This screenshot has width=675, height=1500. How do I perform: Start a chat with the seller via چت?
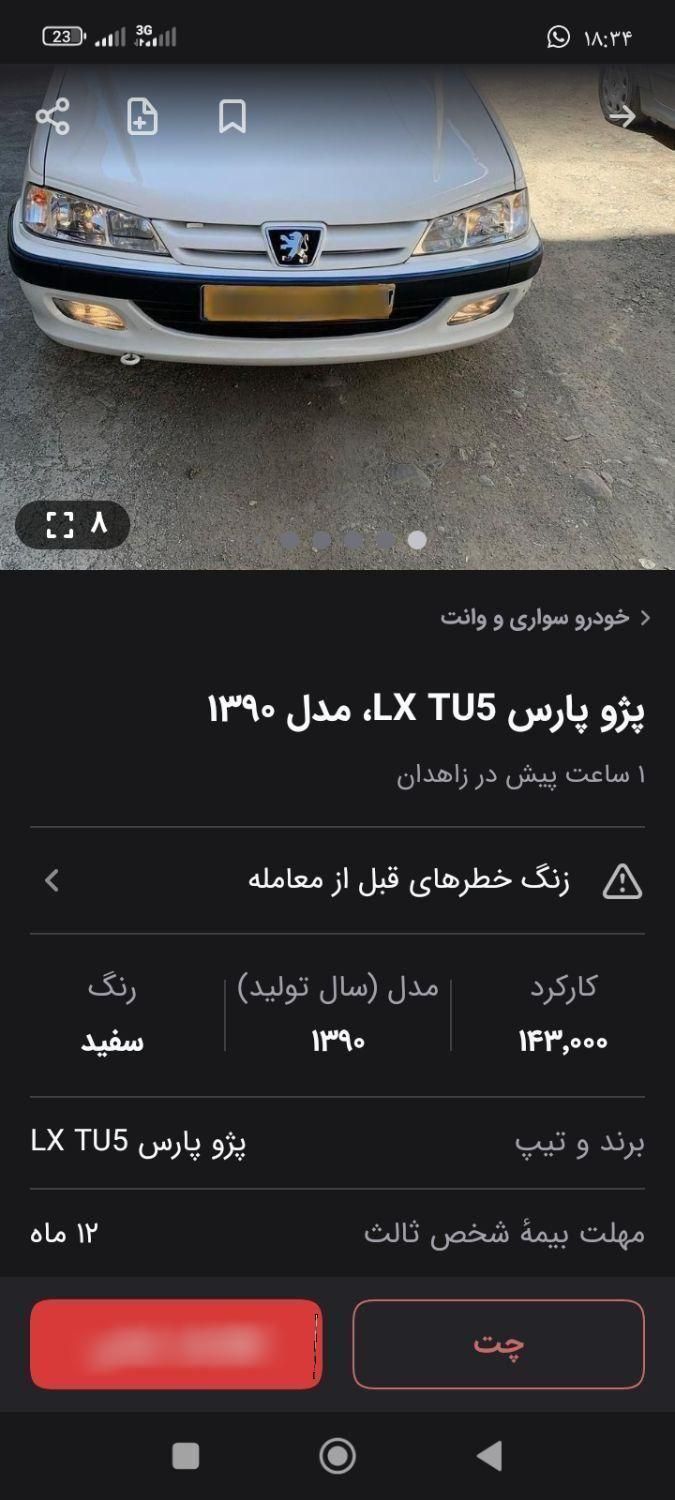[x=498, y=1344]
